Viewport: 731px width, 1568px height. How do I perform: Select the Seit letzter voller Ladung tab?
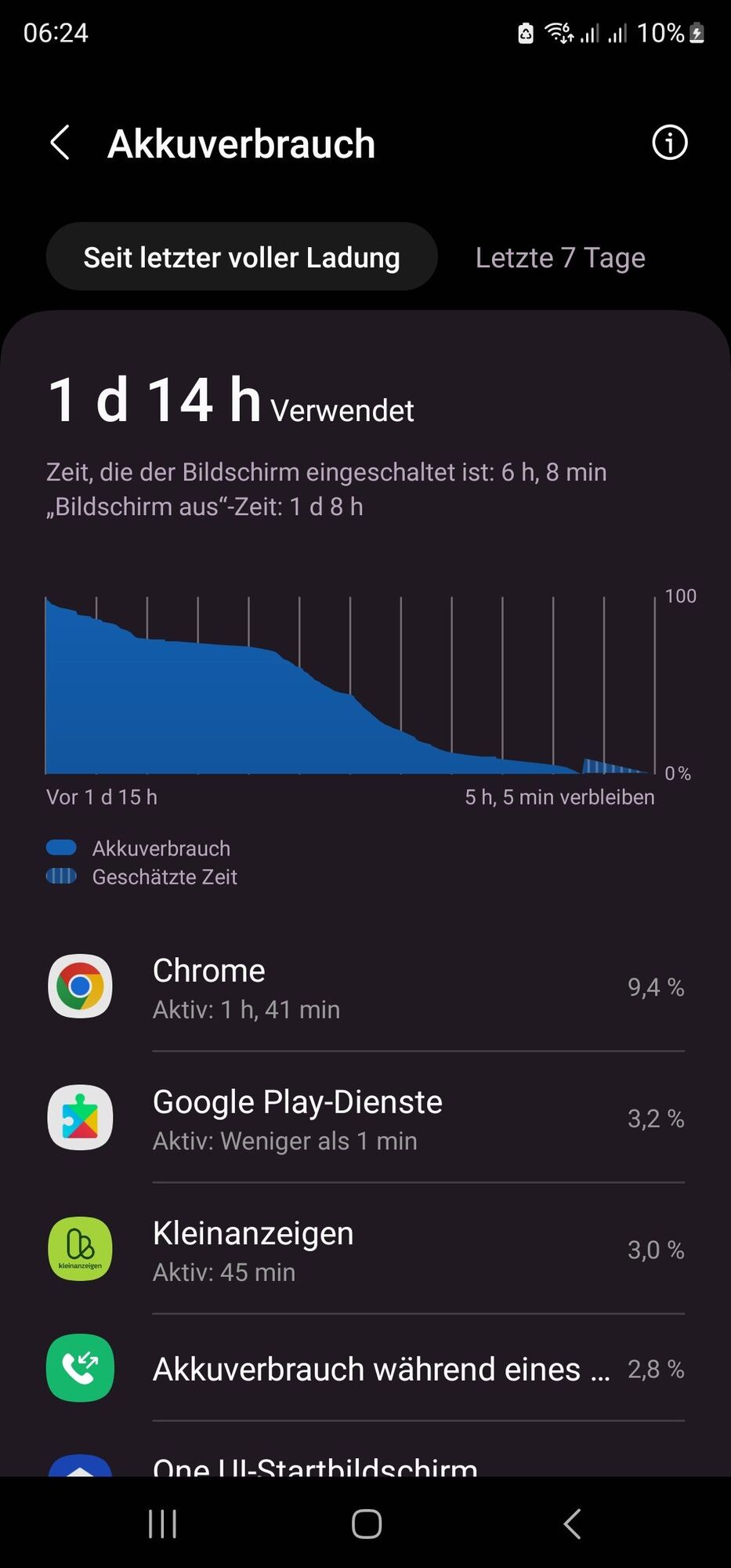click(241, 257)
